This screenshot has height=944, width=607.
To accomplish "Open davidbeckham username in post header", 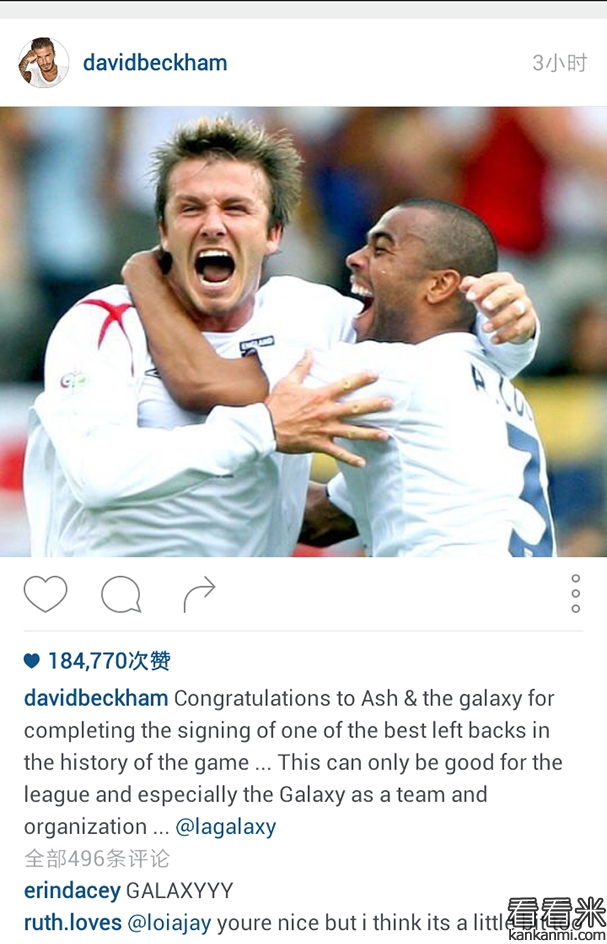I will click(x=154, y=63).
